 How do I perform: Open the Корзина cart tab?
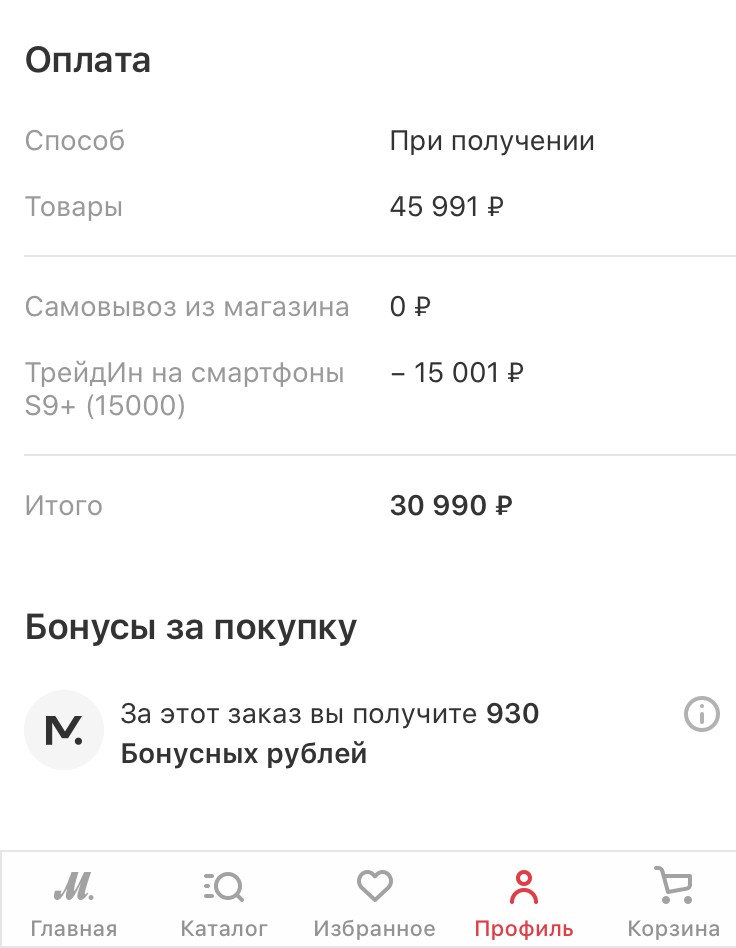673,902
